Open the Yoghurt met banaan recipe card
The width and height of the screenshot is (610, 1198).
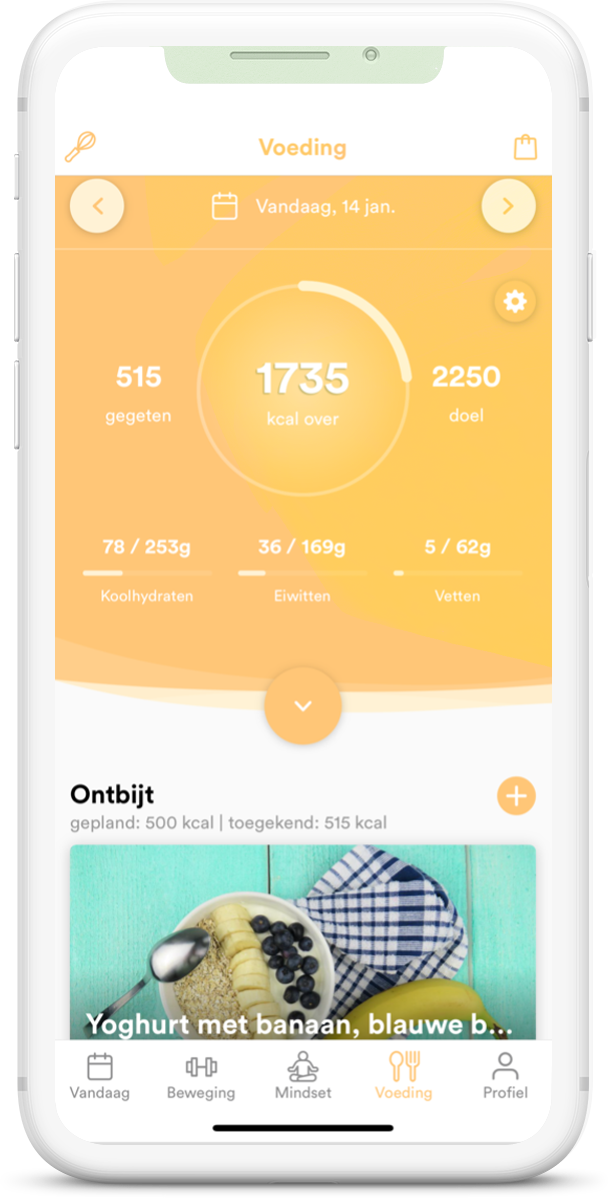(302, 940)
